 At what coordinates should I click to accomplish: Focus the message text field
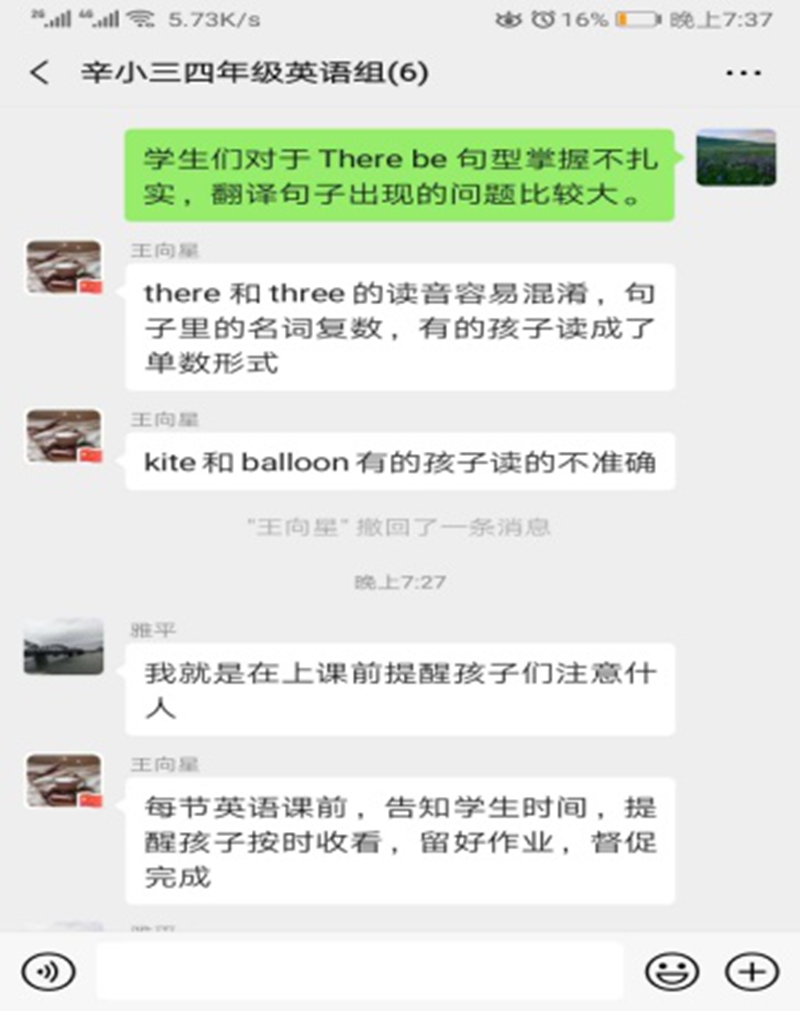360,971
